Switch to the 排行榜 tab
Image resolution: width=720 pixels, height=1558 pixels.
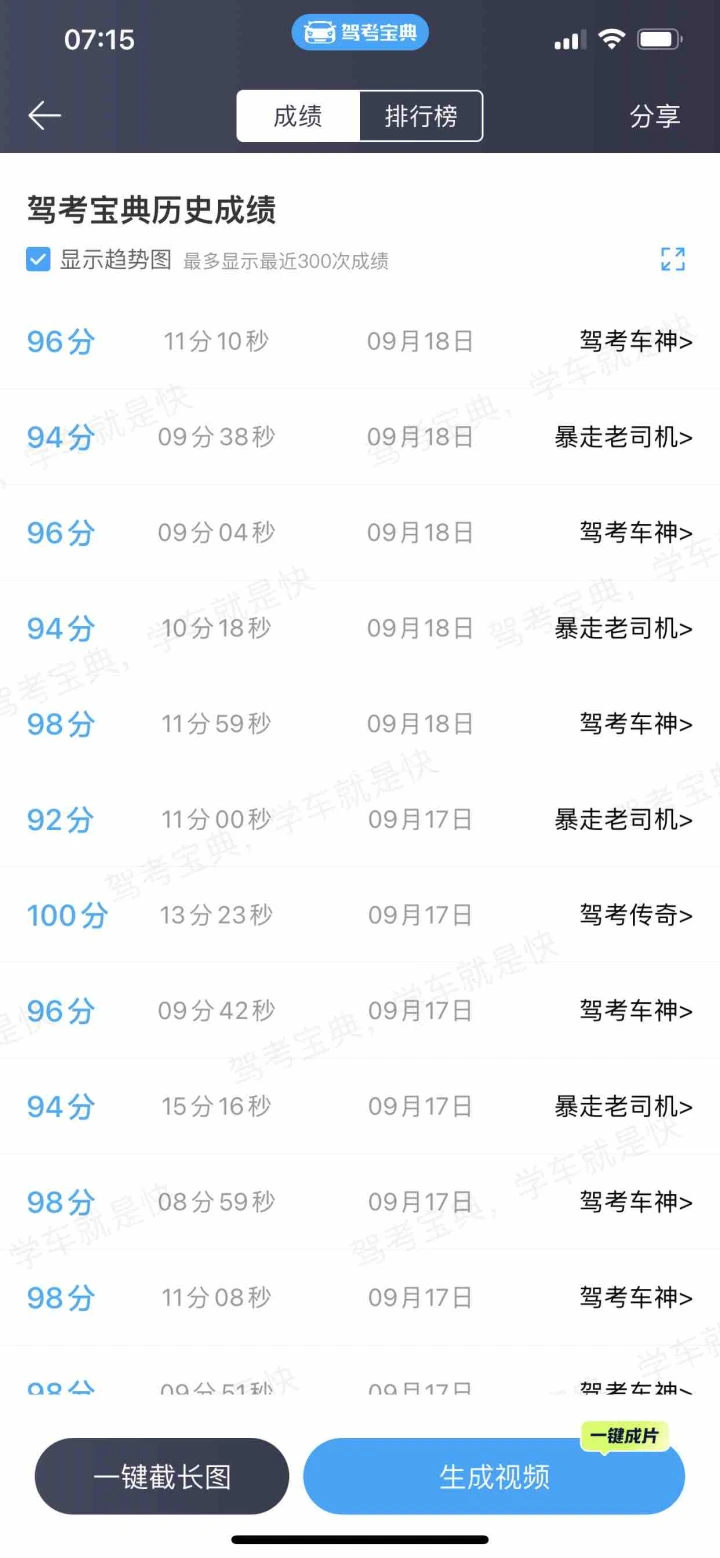click(421, 116)
